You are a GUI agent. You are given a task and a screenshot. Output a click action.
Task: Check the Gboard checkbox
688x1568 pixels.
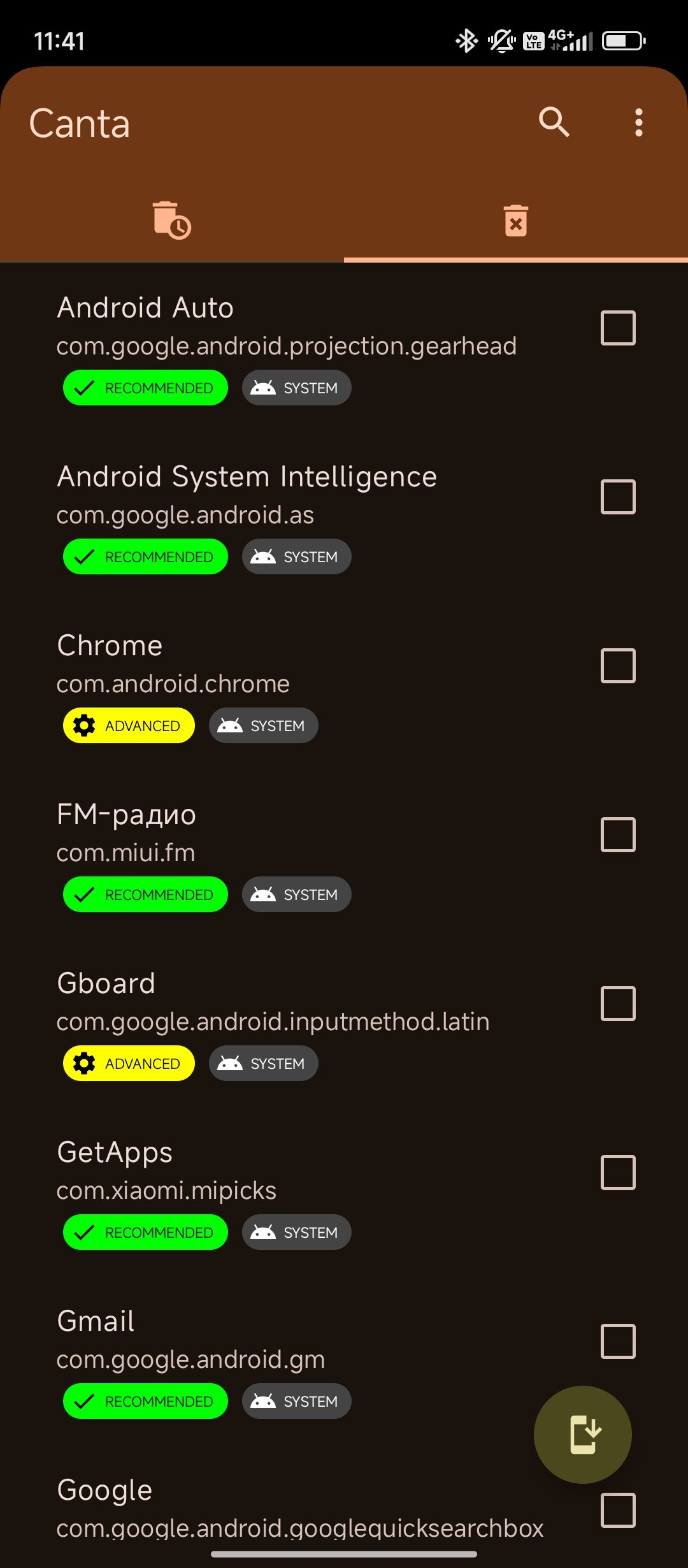click(x=618, y=1003)
